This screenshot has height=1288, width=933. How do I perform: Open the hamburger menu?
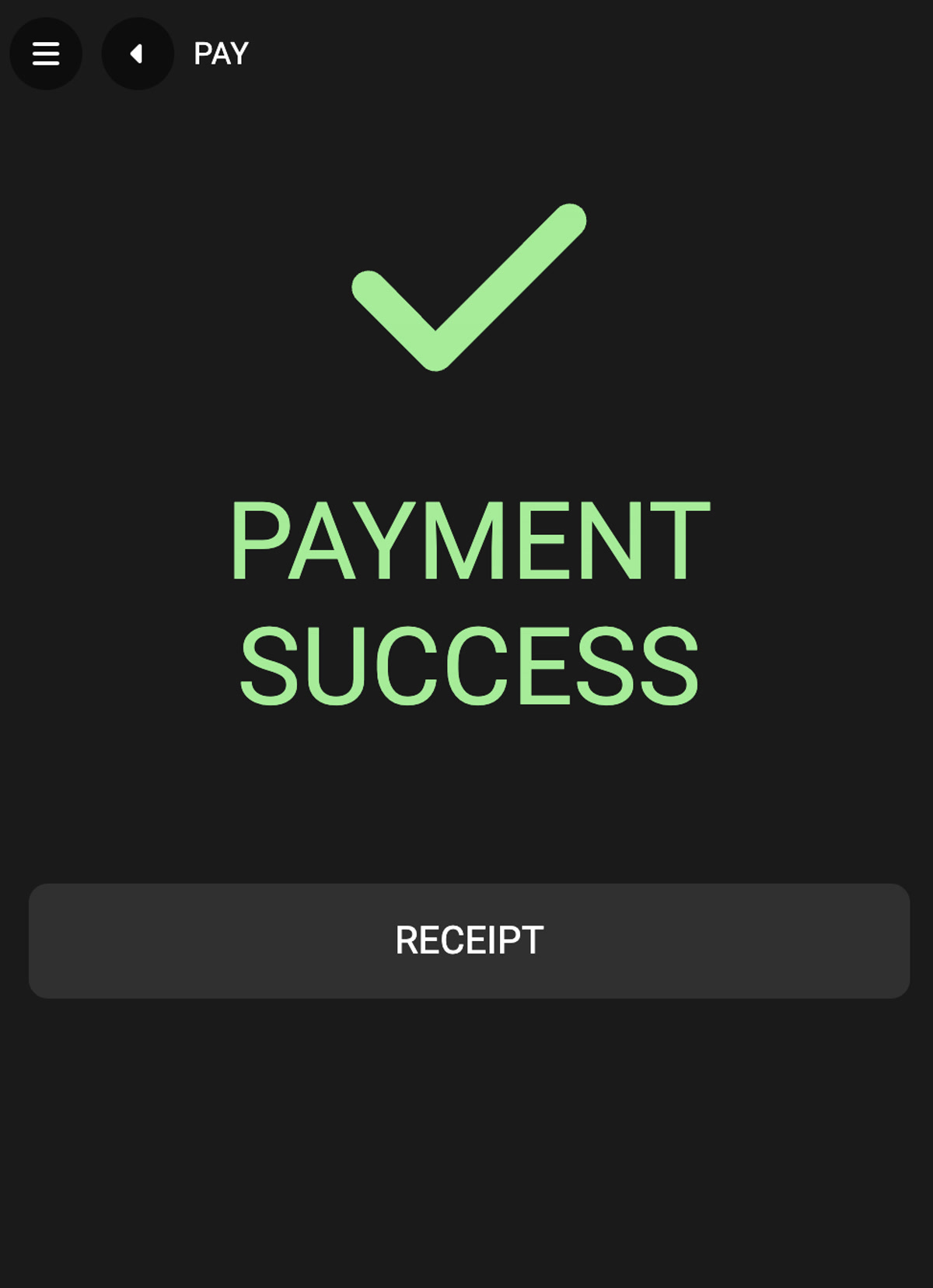[46, 54]
